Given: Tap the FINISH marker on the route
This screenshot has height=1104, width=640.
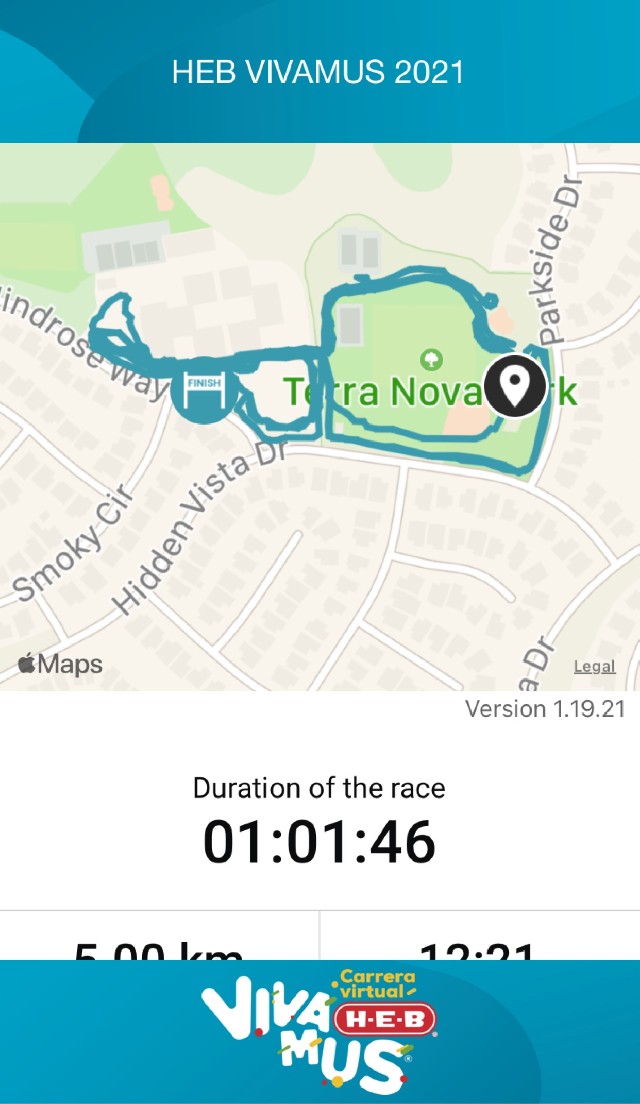Looking at the screenshot, I should click(203, 386).
